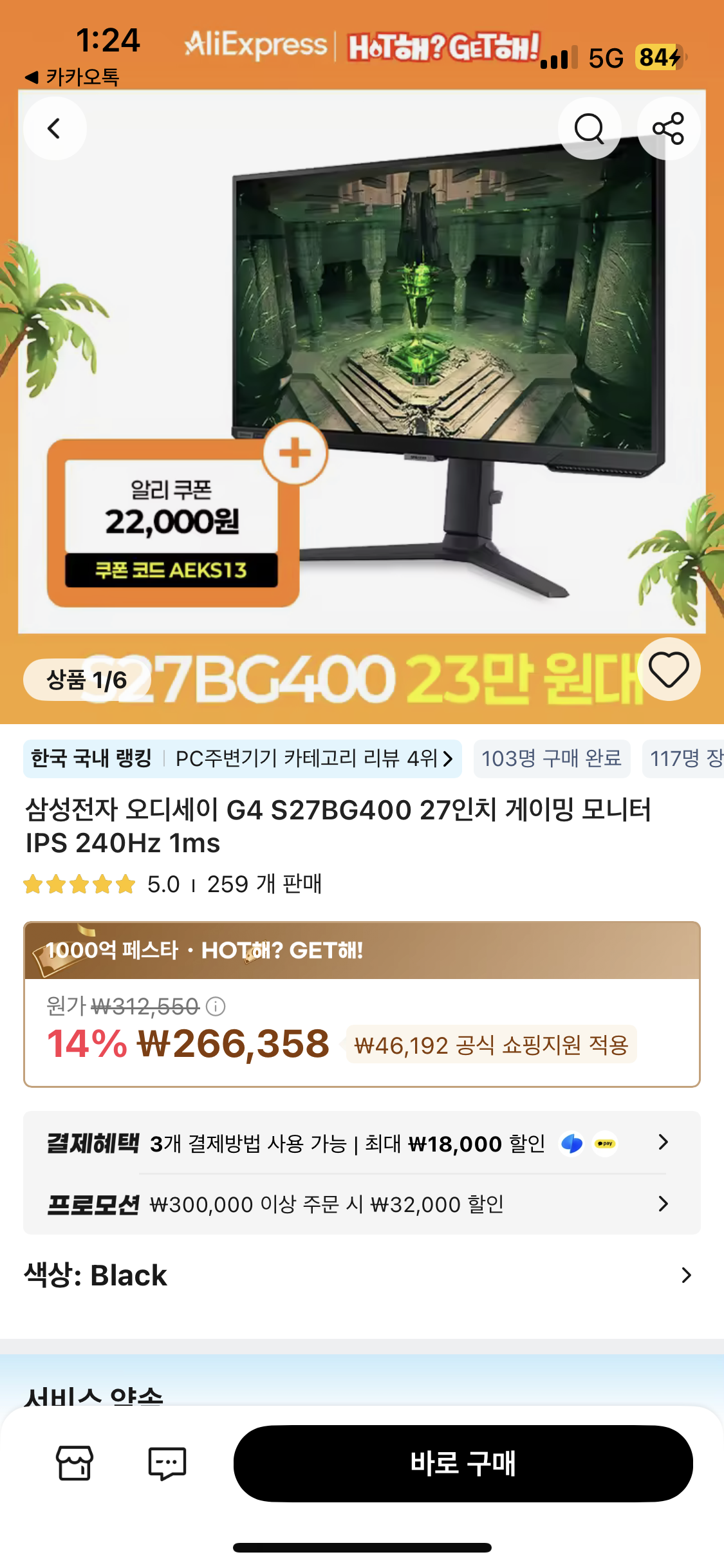Open chat with seller icon
The width and height of the screenshot is (724, 1568).
tap(167, 1463)
